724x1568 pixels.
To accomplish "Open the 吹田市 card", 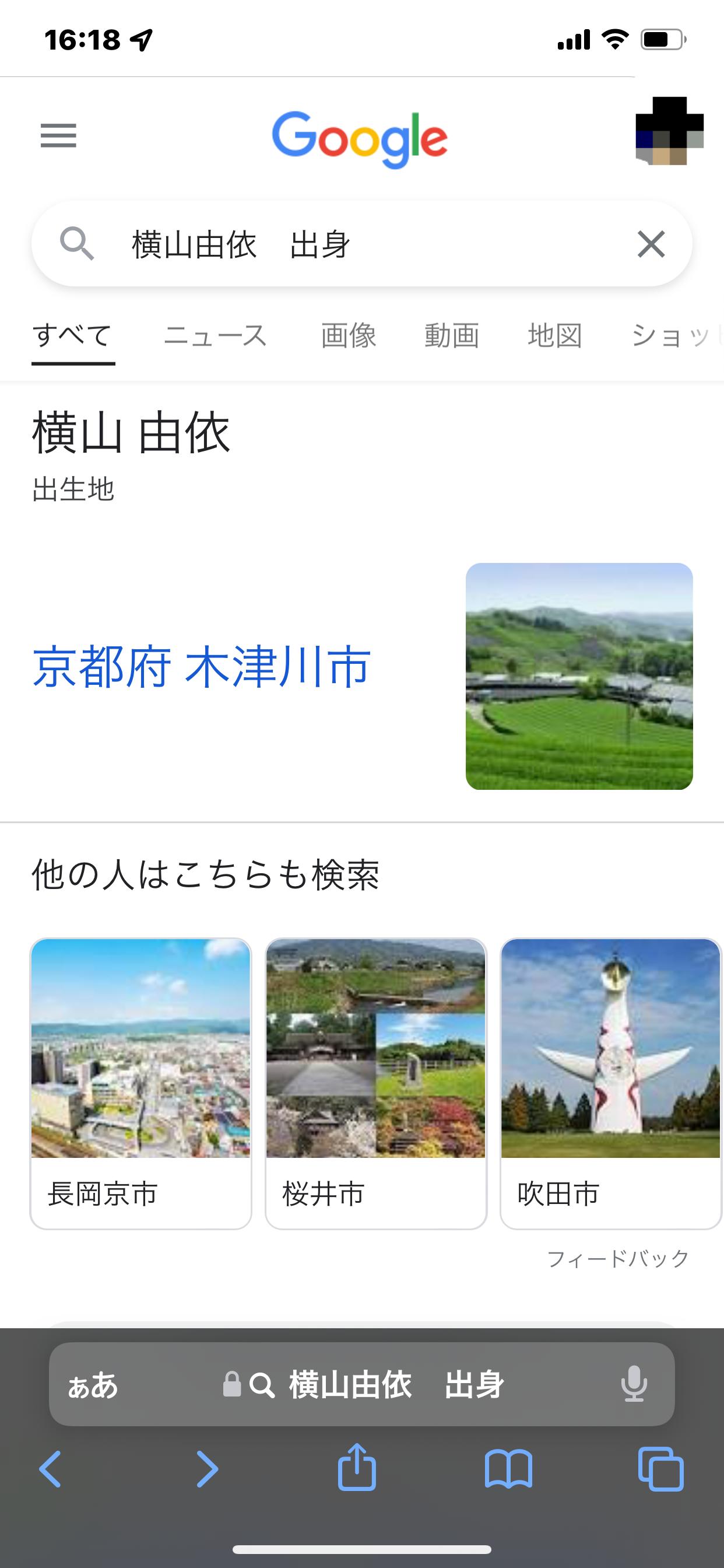I will coord(610,1083).
